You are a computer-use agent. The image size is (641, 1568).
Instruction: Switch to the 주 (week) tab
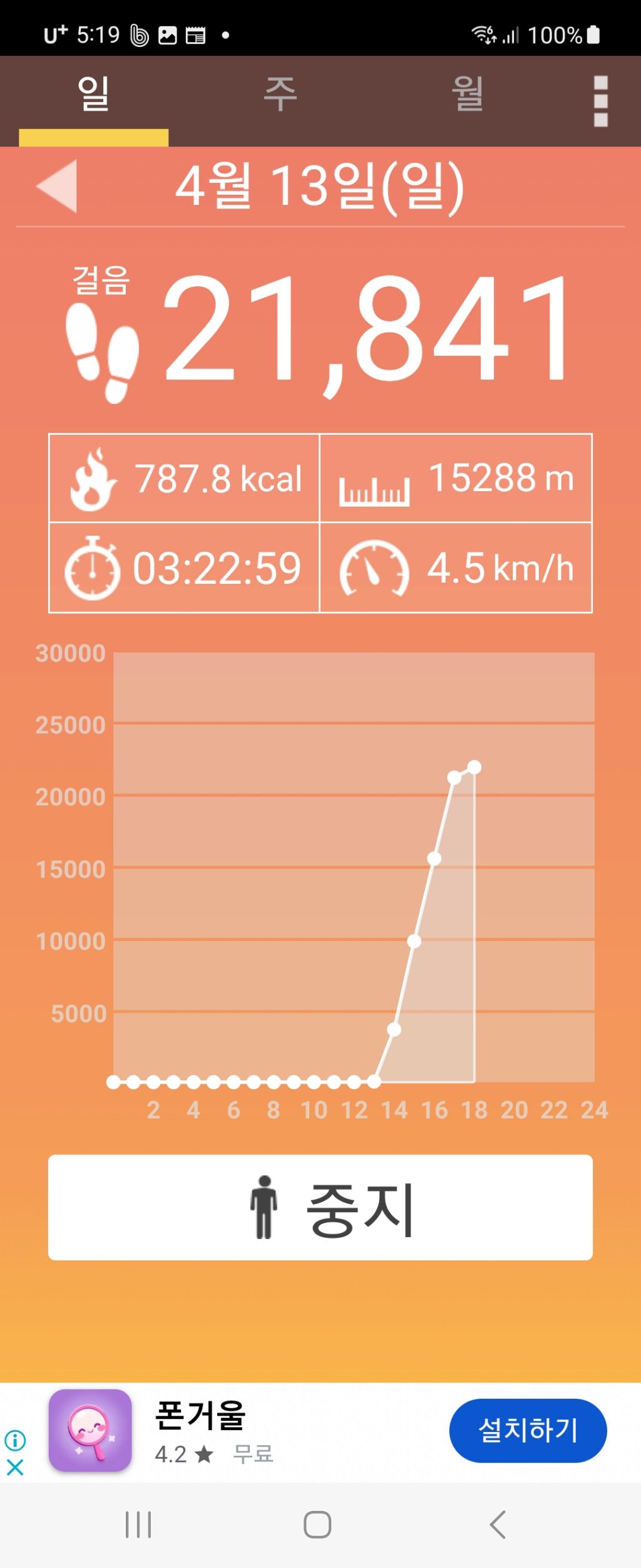pyautogui.click(x=280, y=95)
